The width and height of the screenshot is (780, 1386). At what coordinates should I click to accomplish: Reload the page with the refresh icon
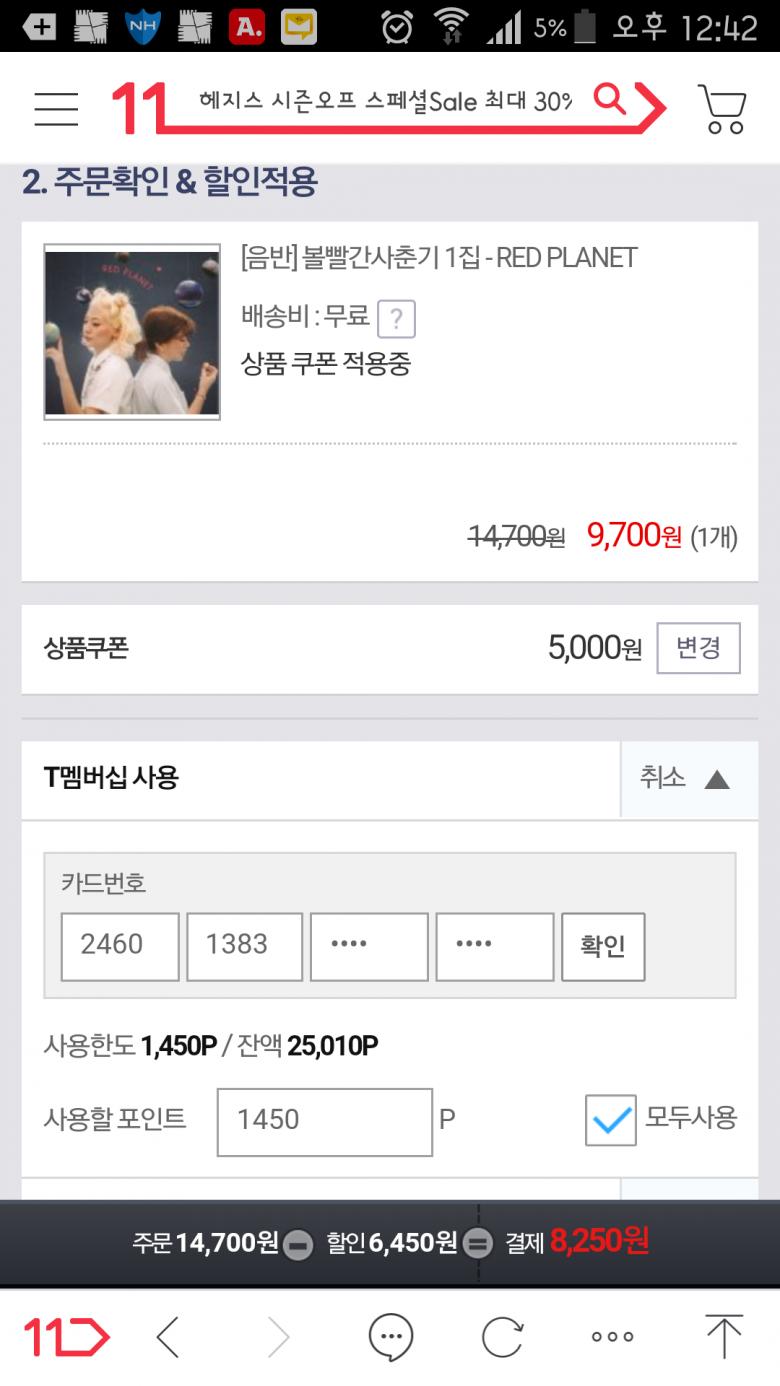click(x=502, y=1337)
